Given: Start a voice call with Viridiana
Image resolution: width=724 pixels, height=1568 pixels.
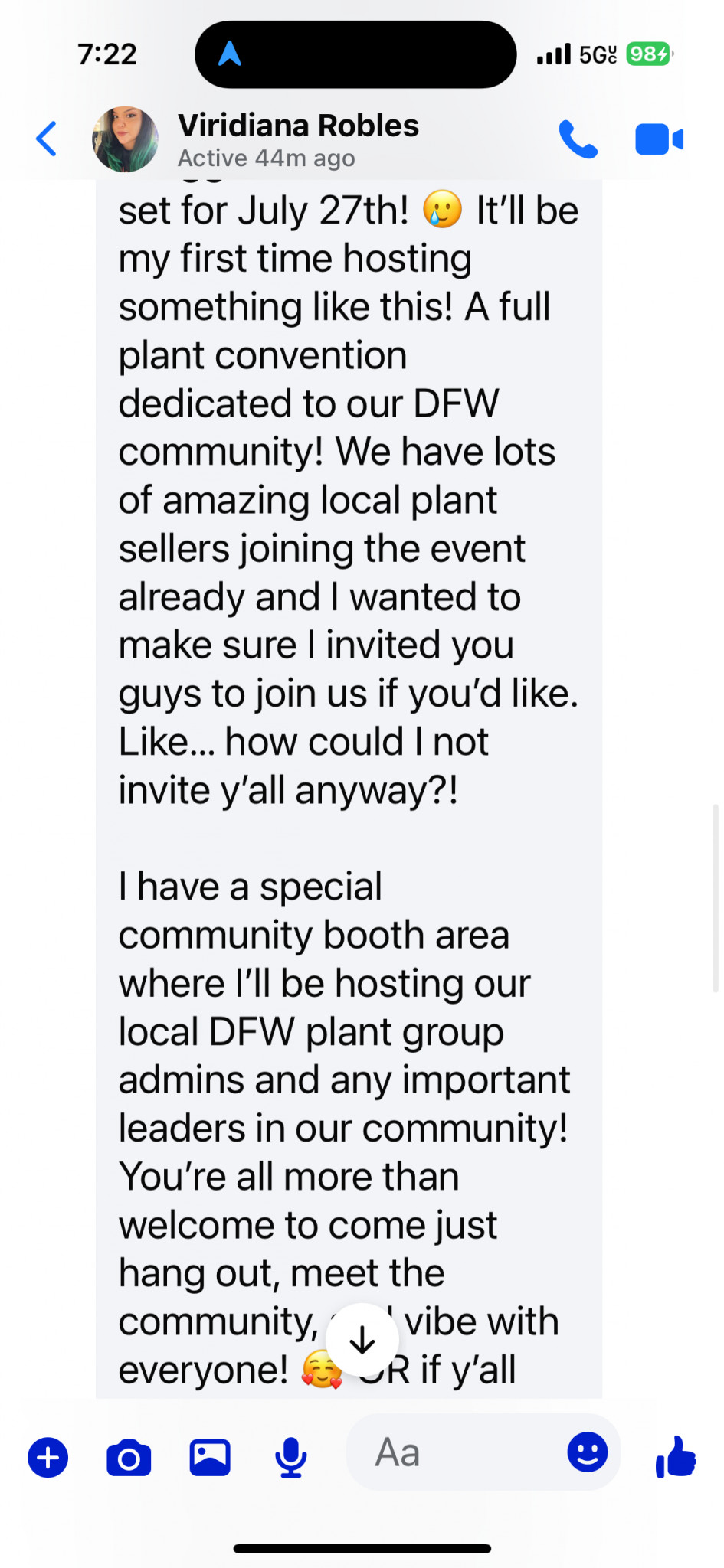Looking at the screenshot, I should point(578,139).
